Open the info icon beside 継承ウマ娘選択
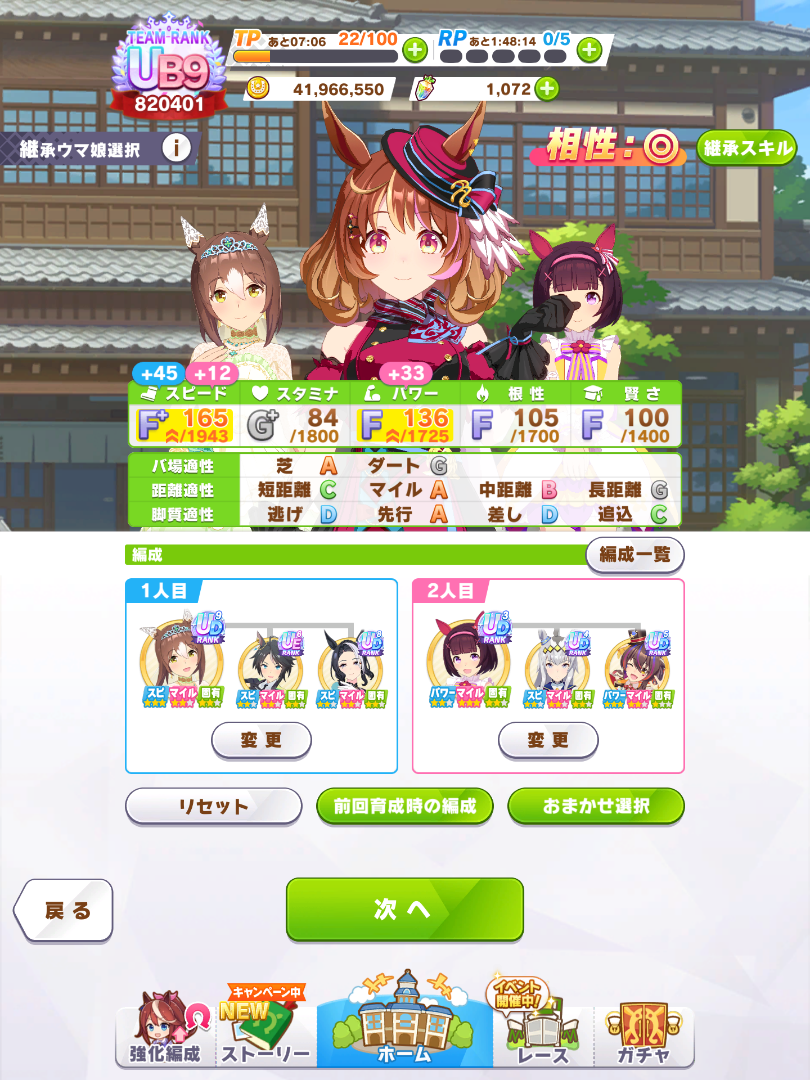810x1080 pixels. [x=176, y=149]
